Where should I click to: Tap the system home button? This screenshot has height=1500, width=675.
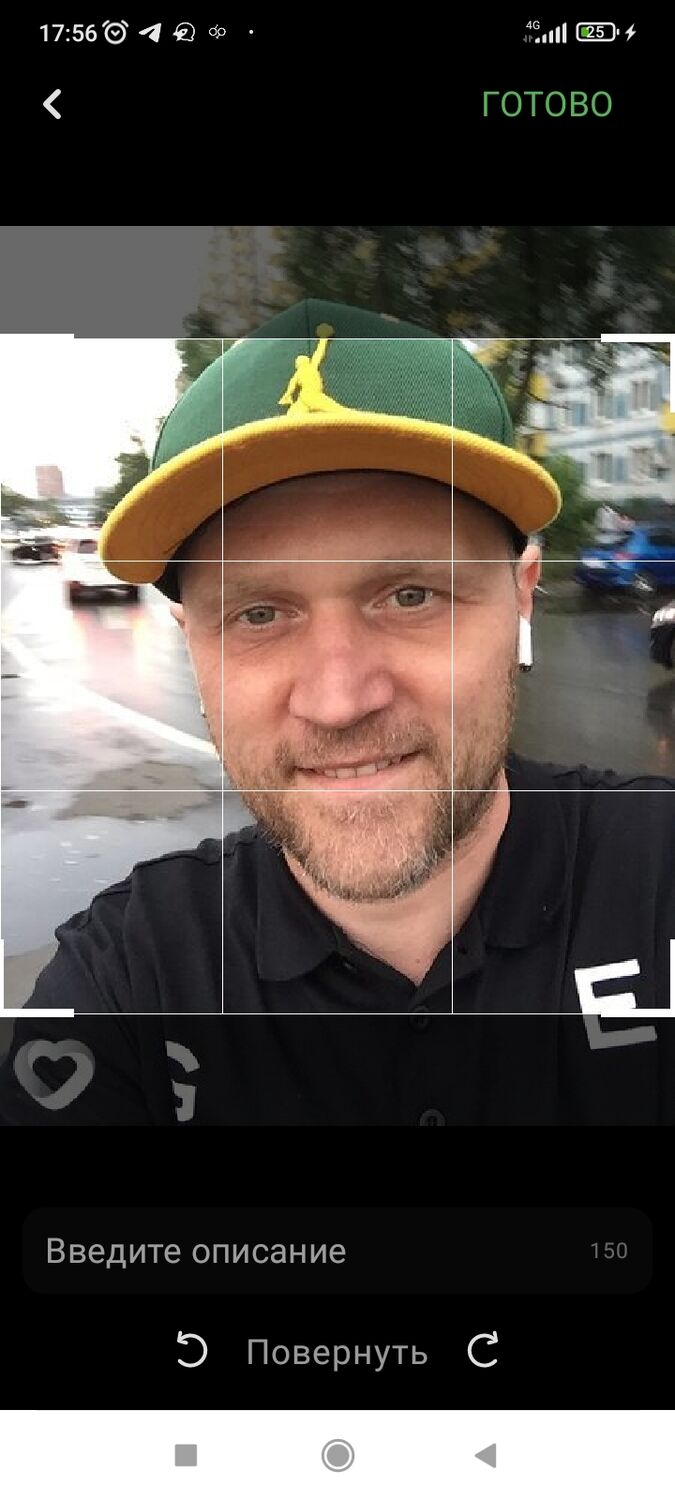338,1455
